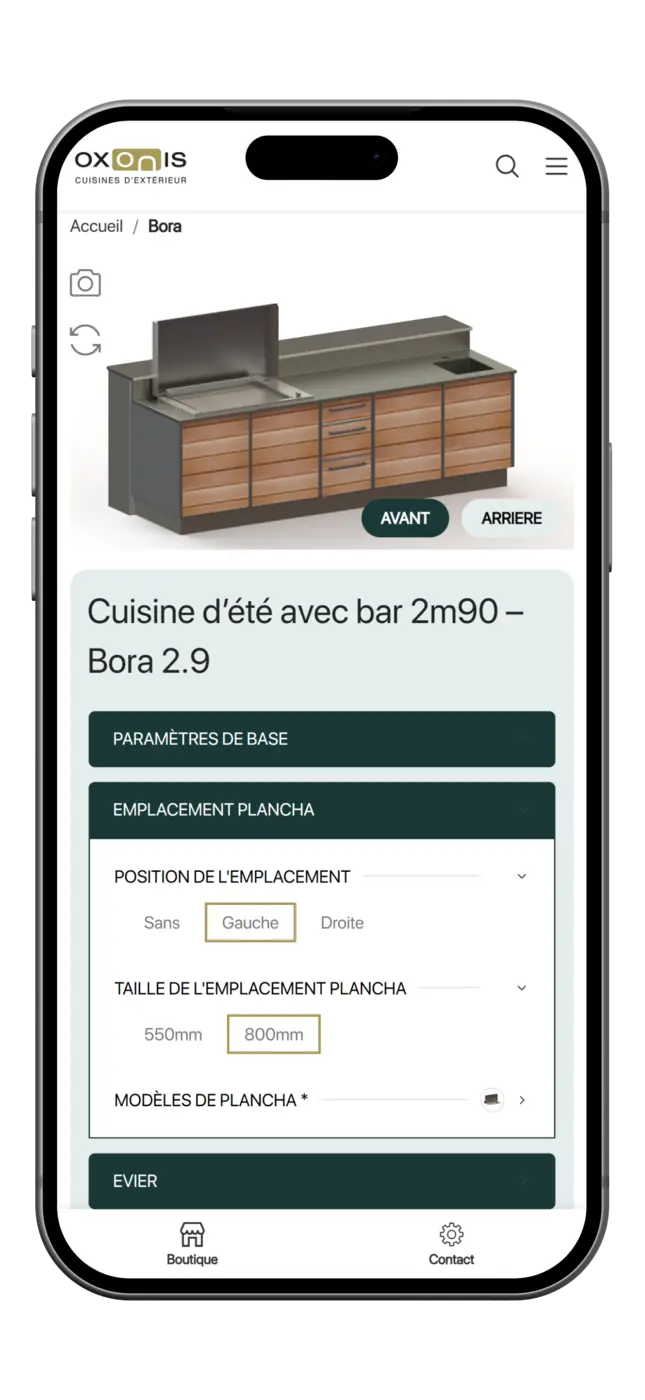
Task: Select the Droite position option
Action: tap(342, 923)
